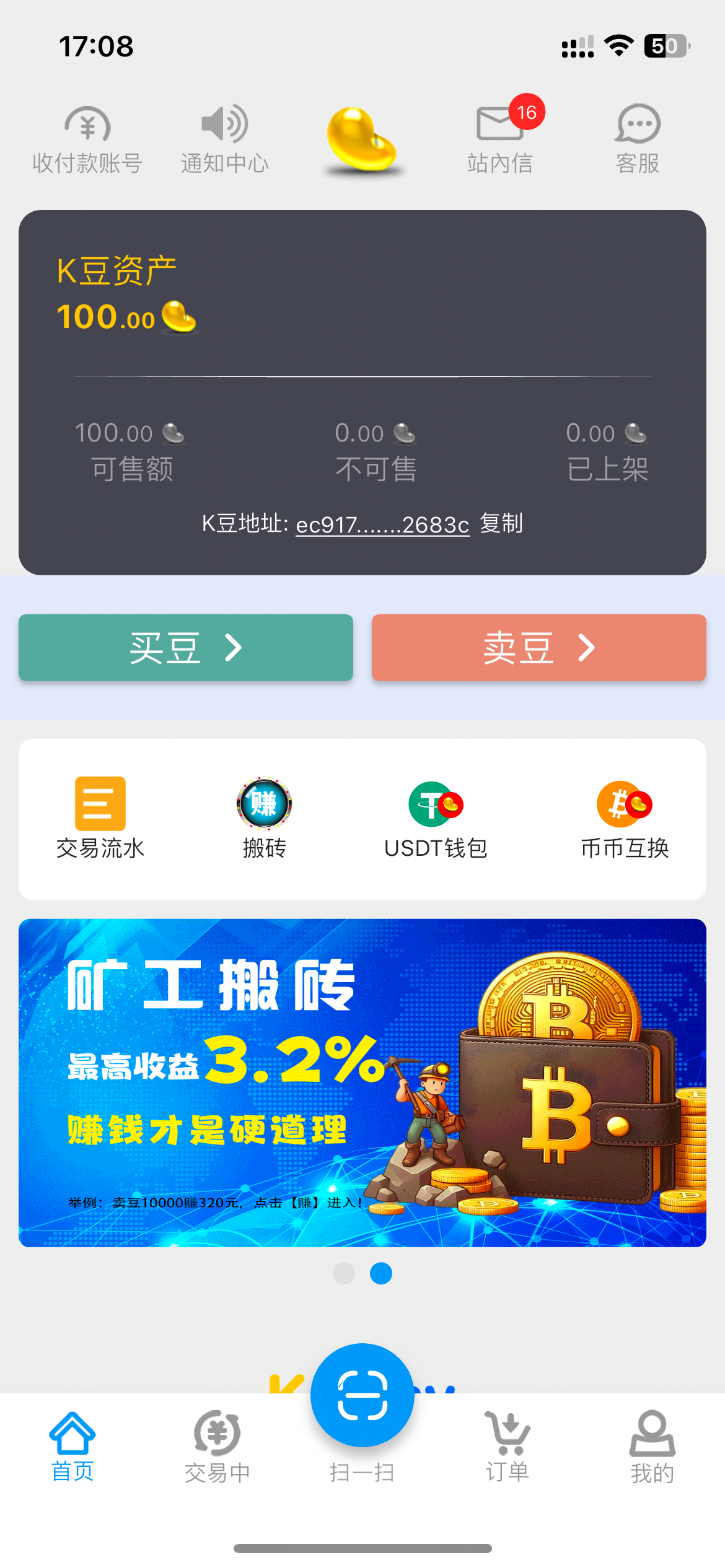Tap the 买豆 buy button
The image size is (725, 1568).
(186, 648)
